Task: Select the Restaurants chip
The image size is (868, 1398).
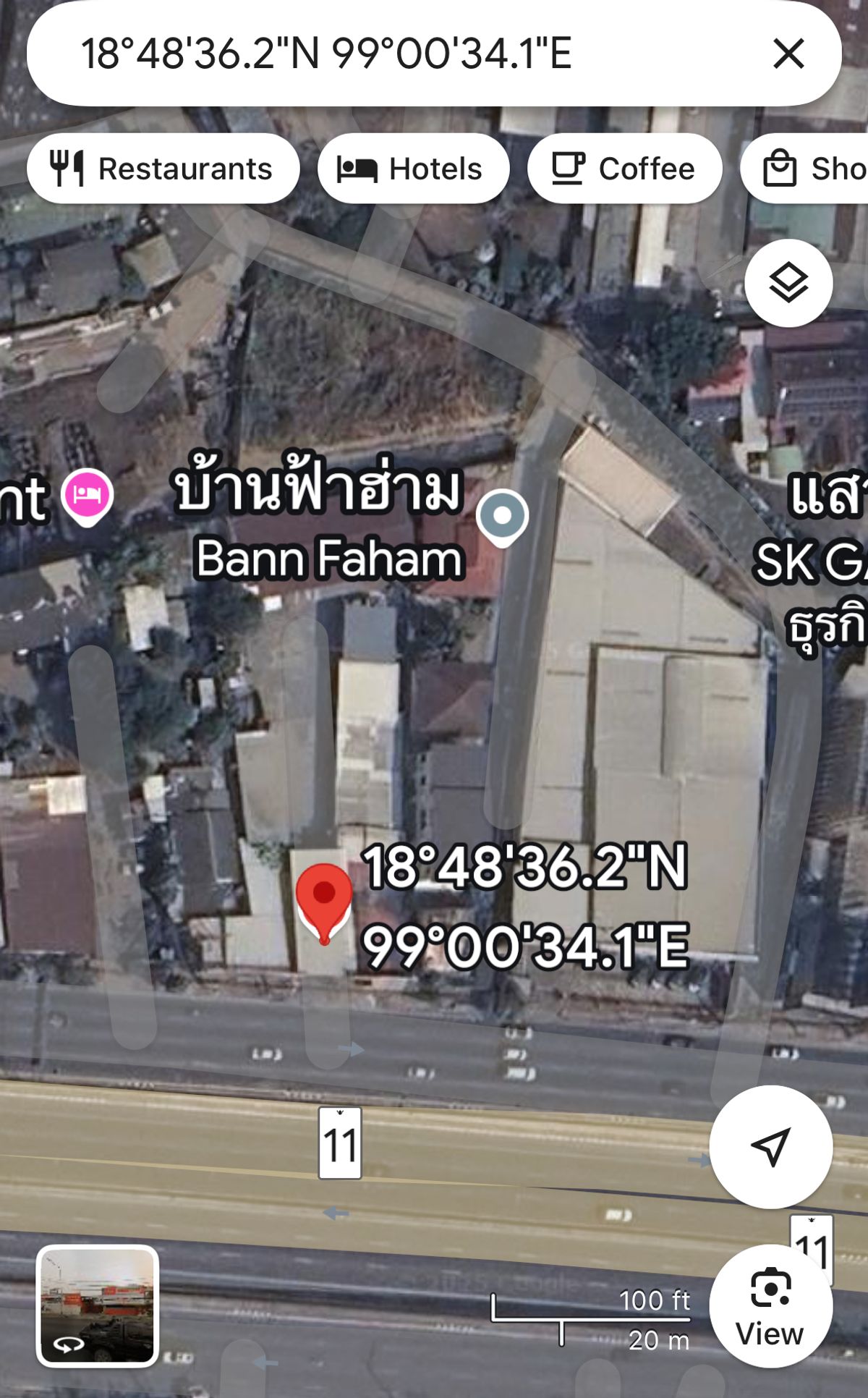Action: 163,169
